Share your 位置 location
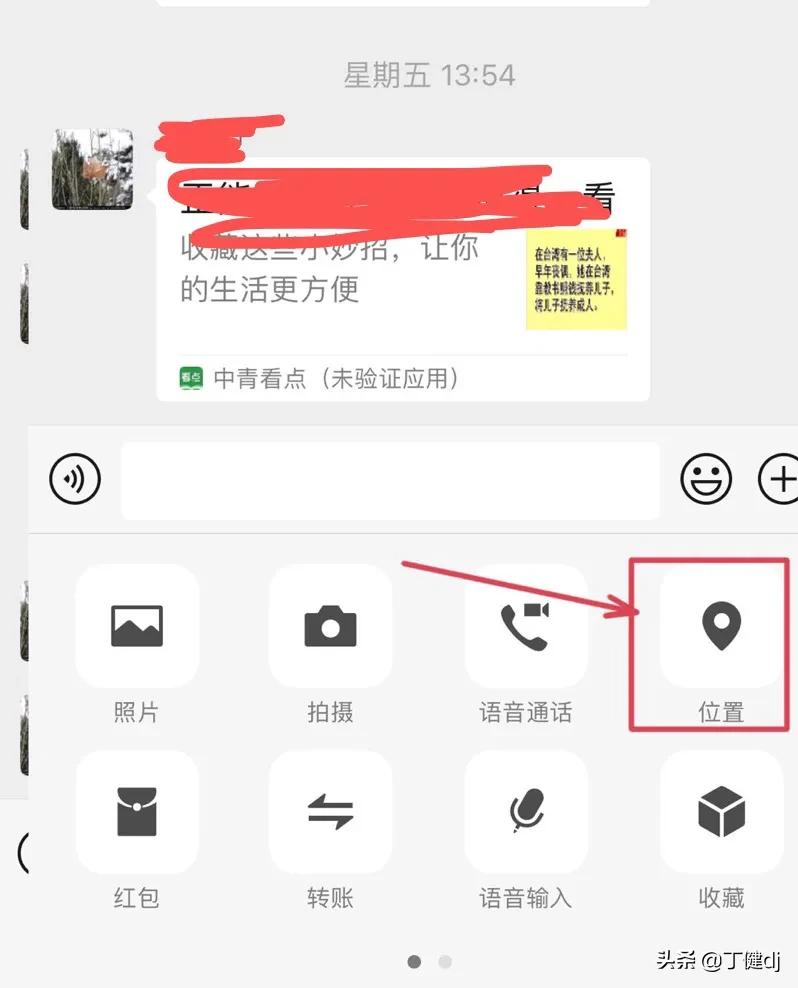Screen dimensions: 798x988 (x=720, y=625)
